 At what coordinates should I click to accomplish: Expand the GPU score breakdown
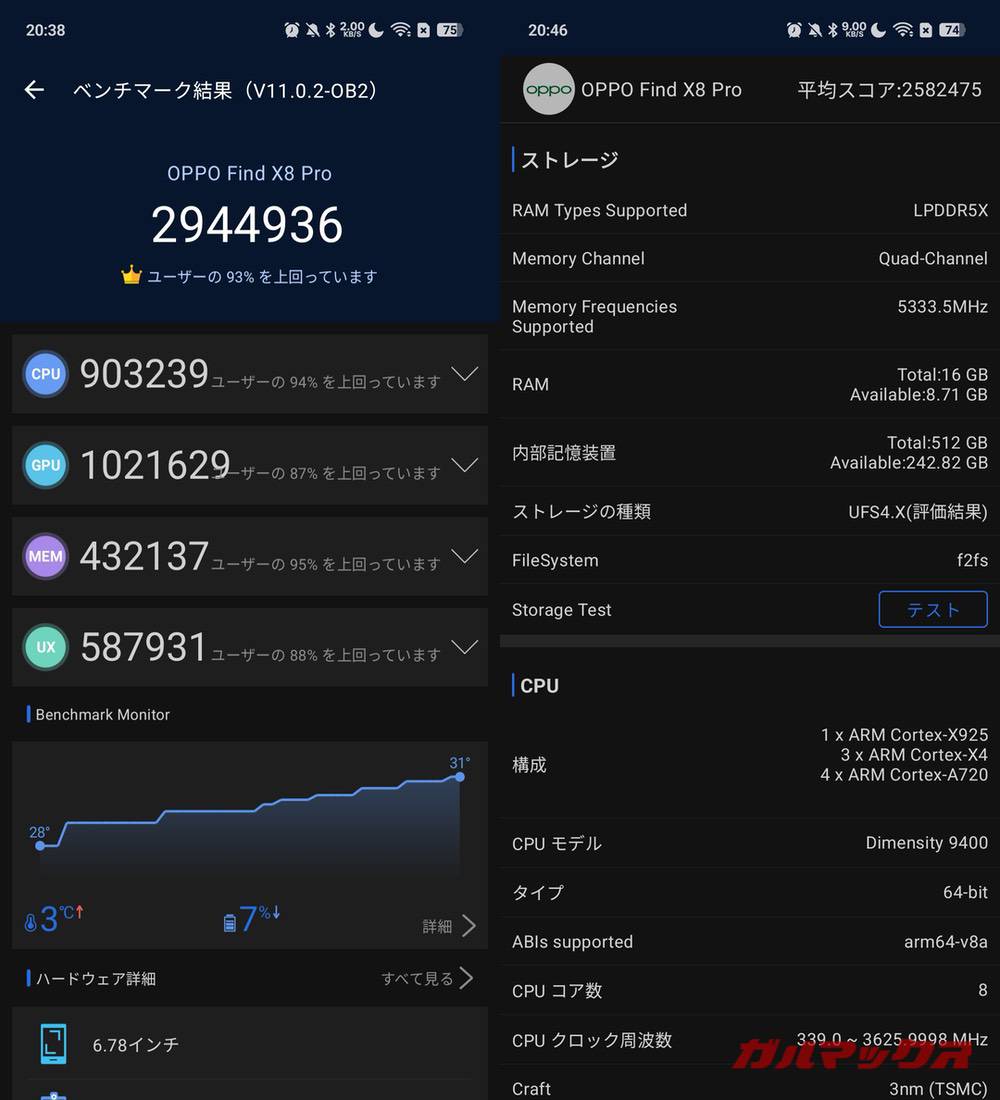464,465
